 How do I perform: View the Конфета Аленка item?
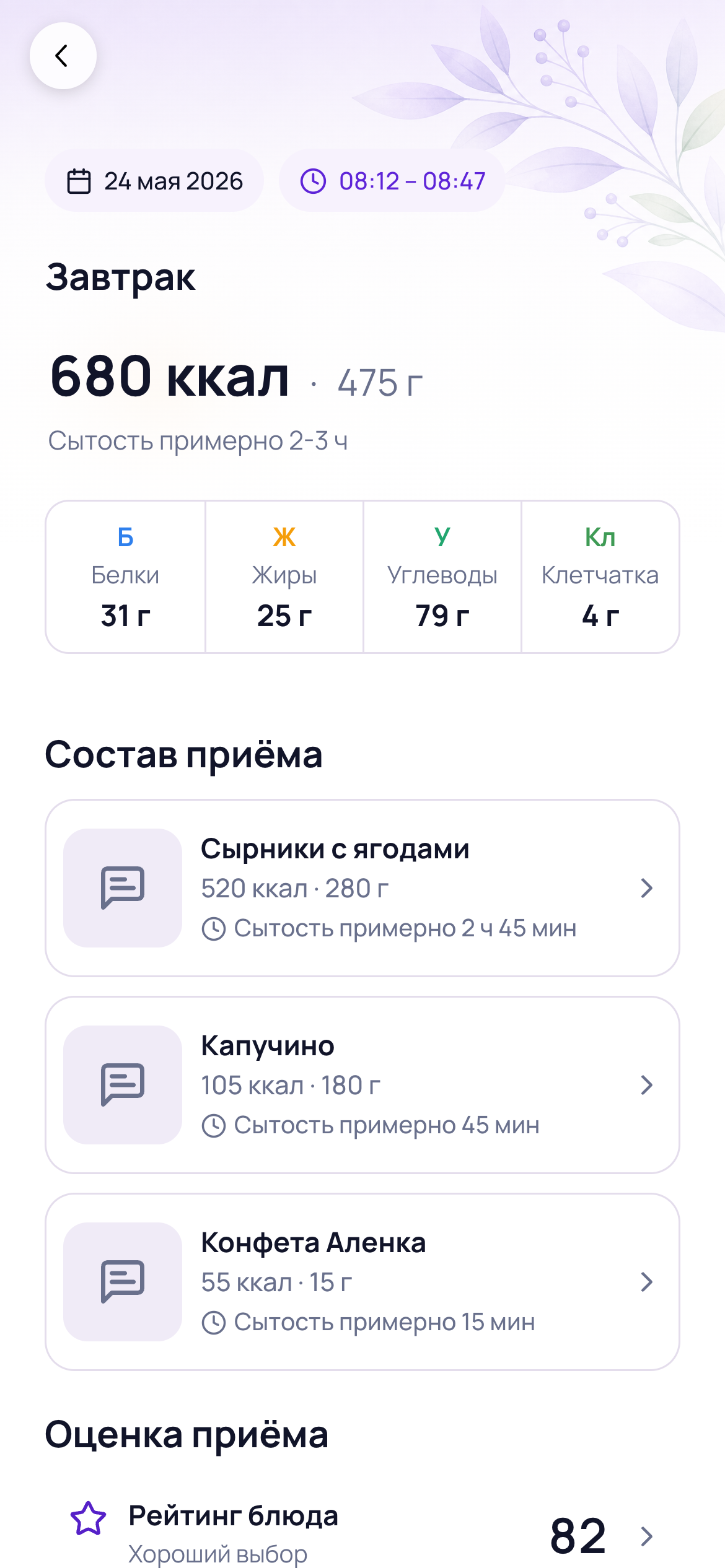pyautogui.click(x=362, y=1282)
